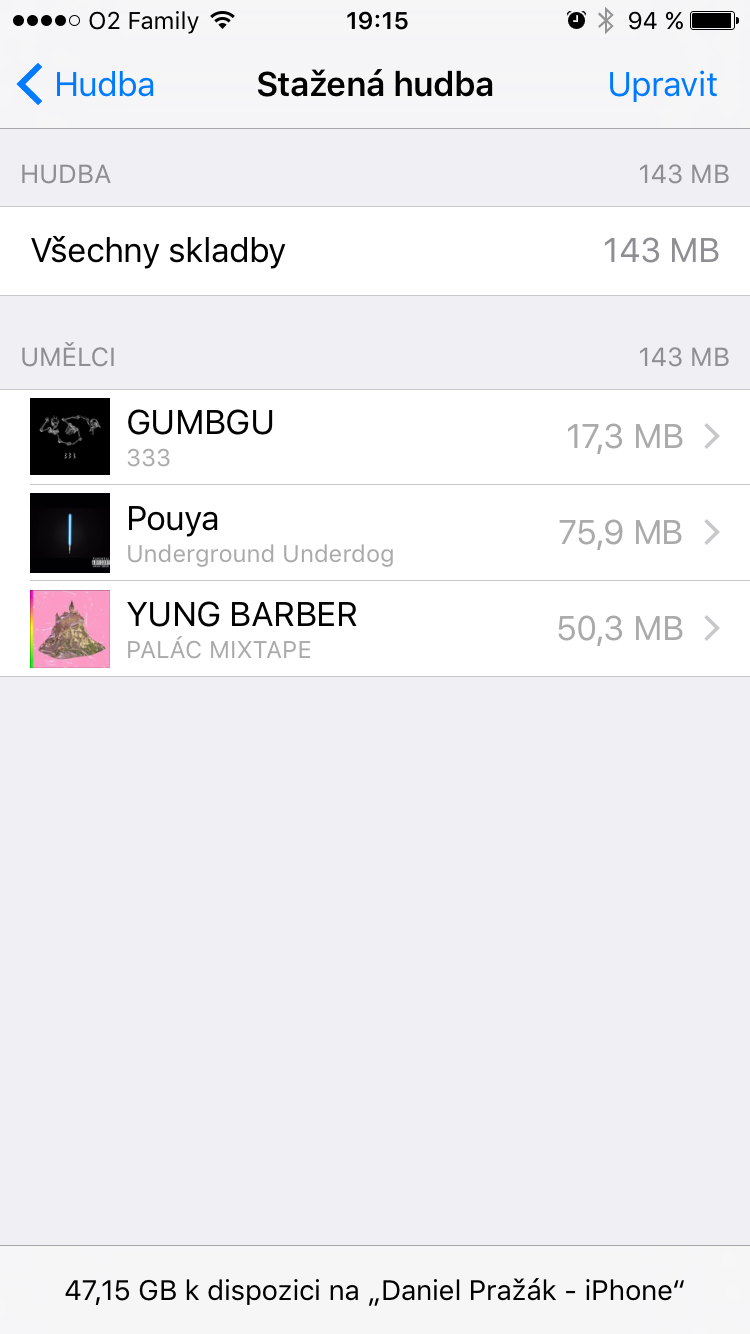
Task: Select the Všechny skladby row
Action: (375, 251)
